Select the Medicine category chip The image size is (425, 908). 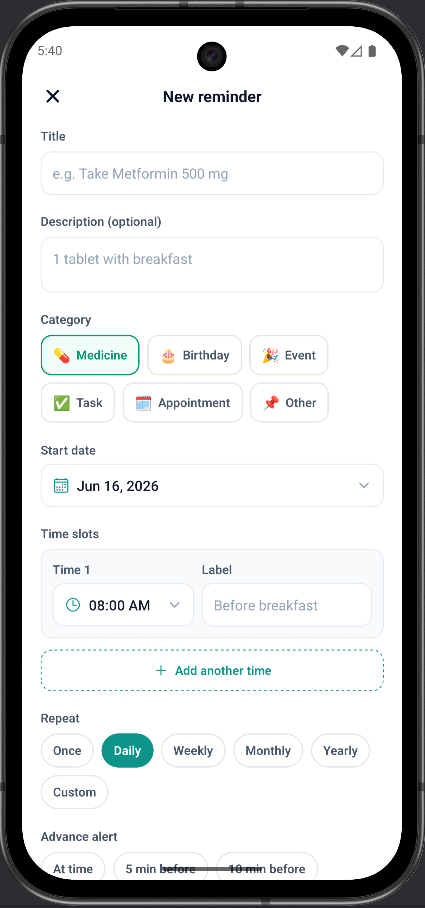point(90,355)
